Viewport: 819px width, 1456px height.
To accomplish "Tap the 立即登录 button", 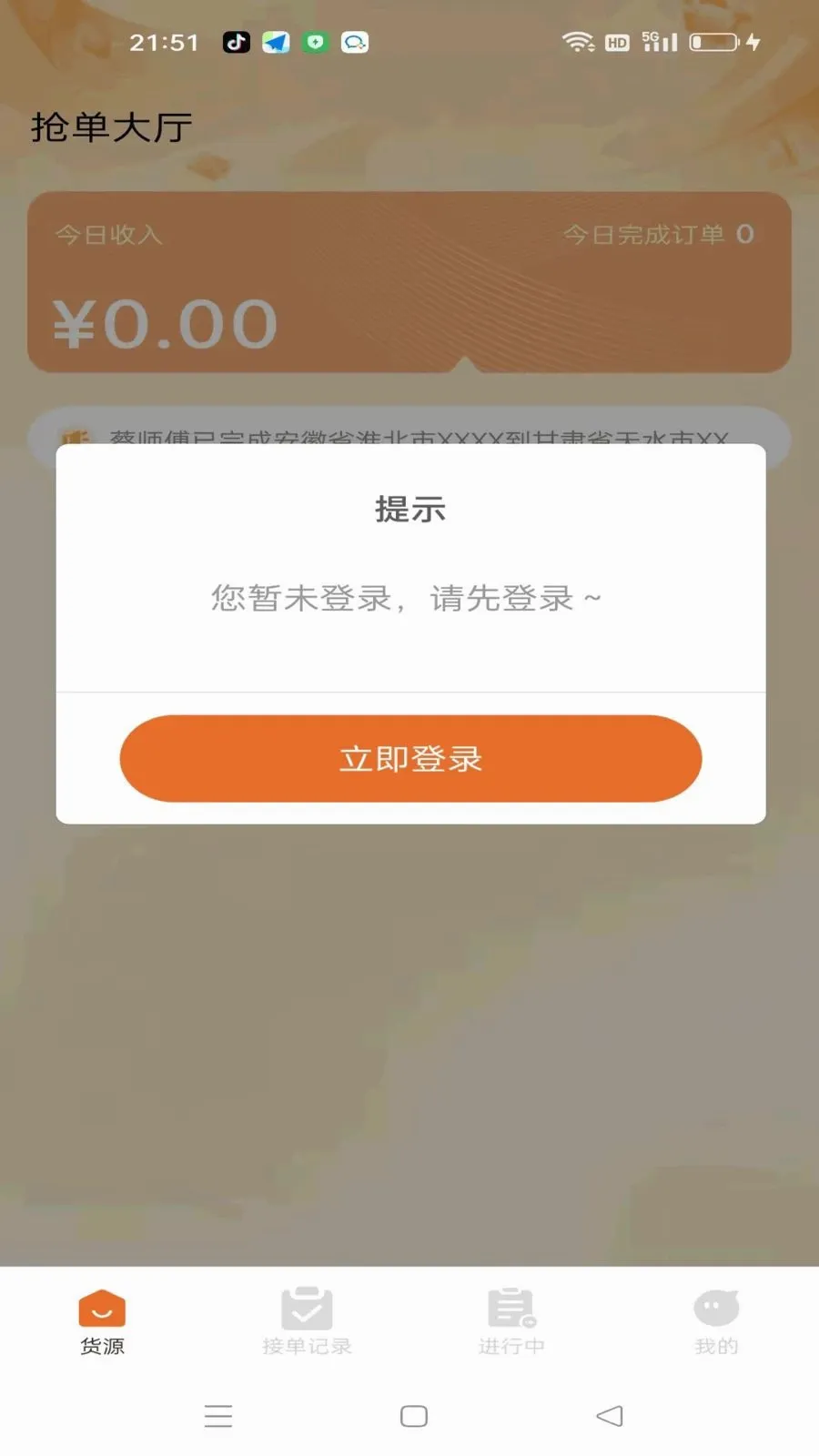I will pos(410,758).
